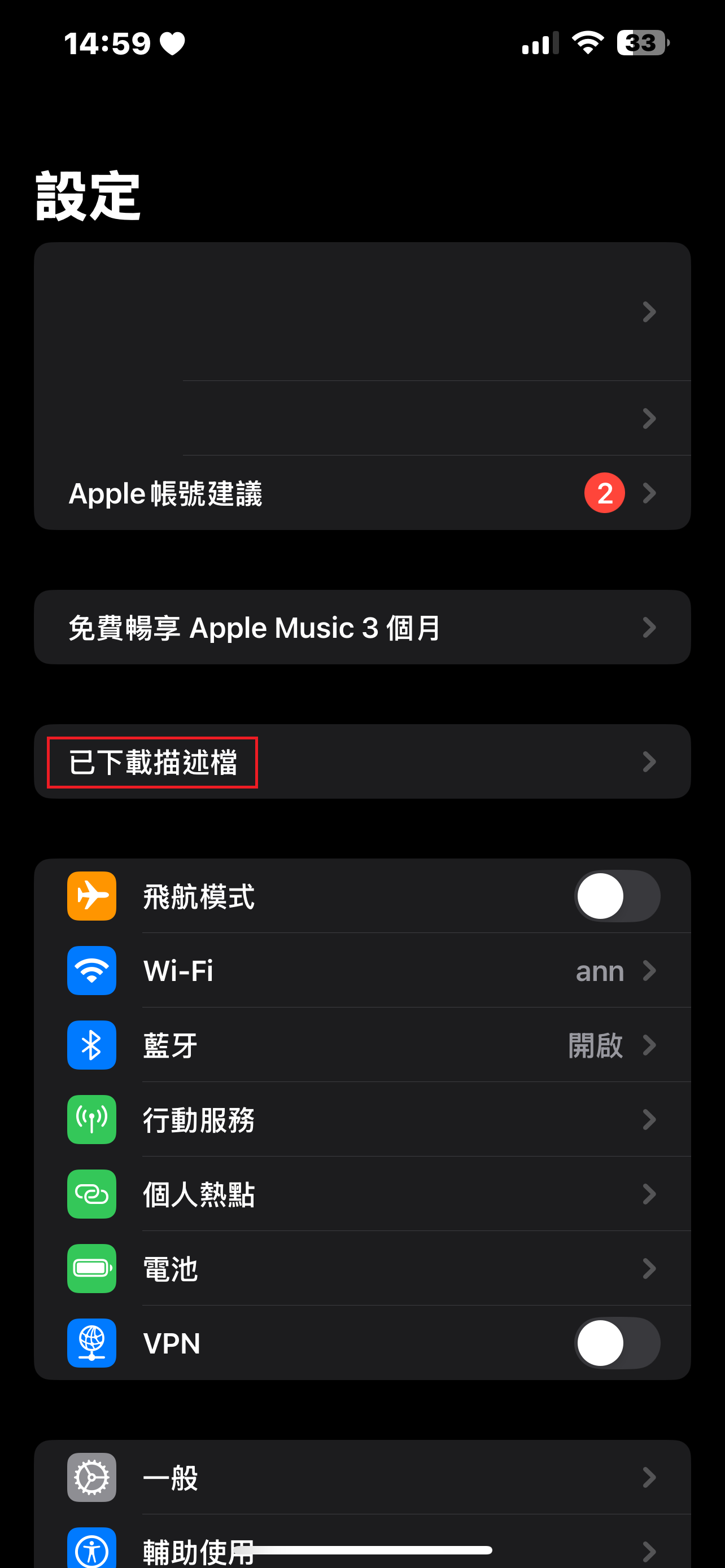
Task: Turn on the VPN switch
Action: [x=617, y=1343]
